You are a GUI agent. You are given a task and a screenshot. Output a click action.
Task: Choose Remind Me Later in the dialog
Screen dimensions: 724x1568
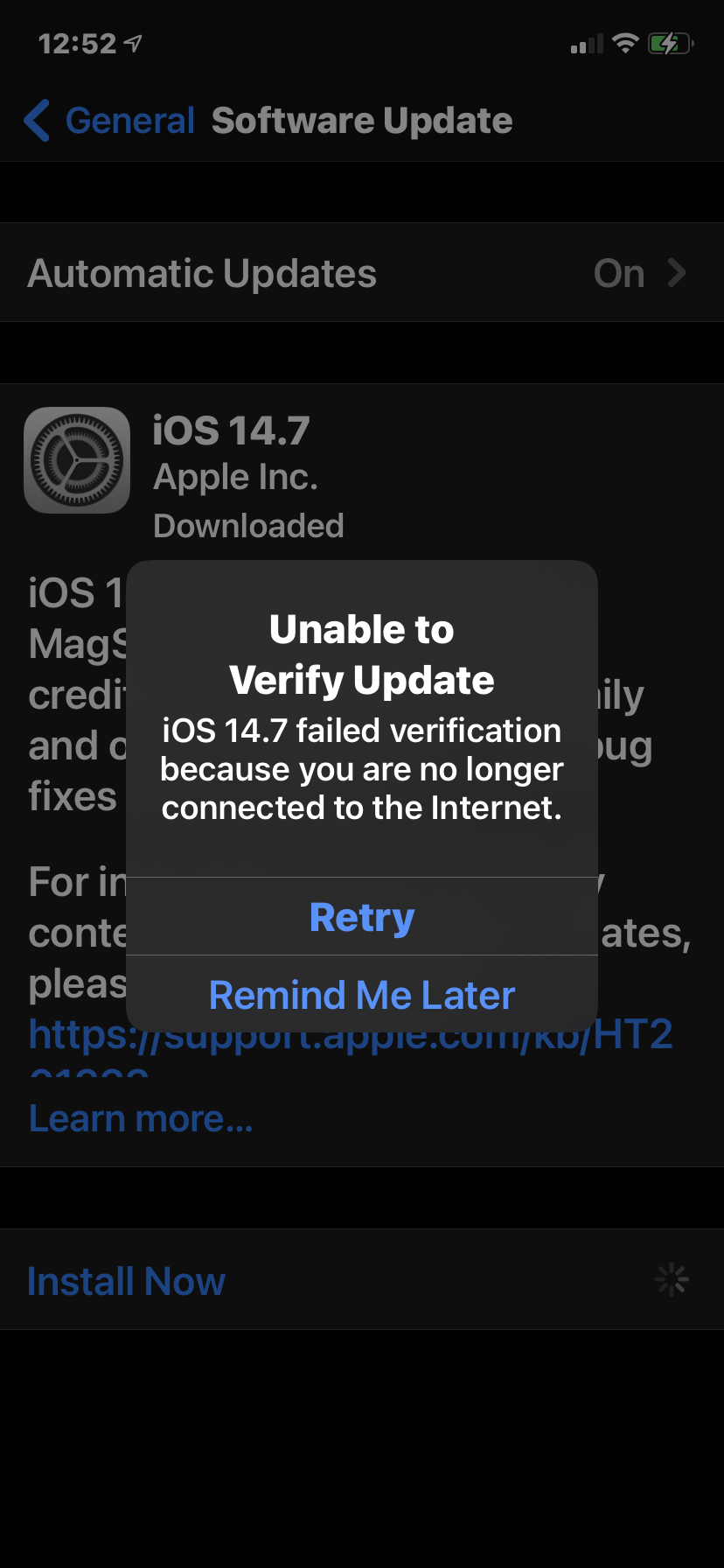point(362,995)
